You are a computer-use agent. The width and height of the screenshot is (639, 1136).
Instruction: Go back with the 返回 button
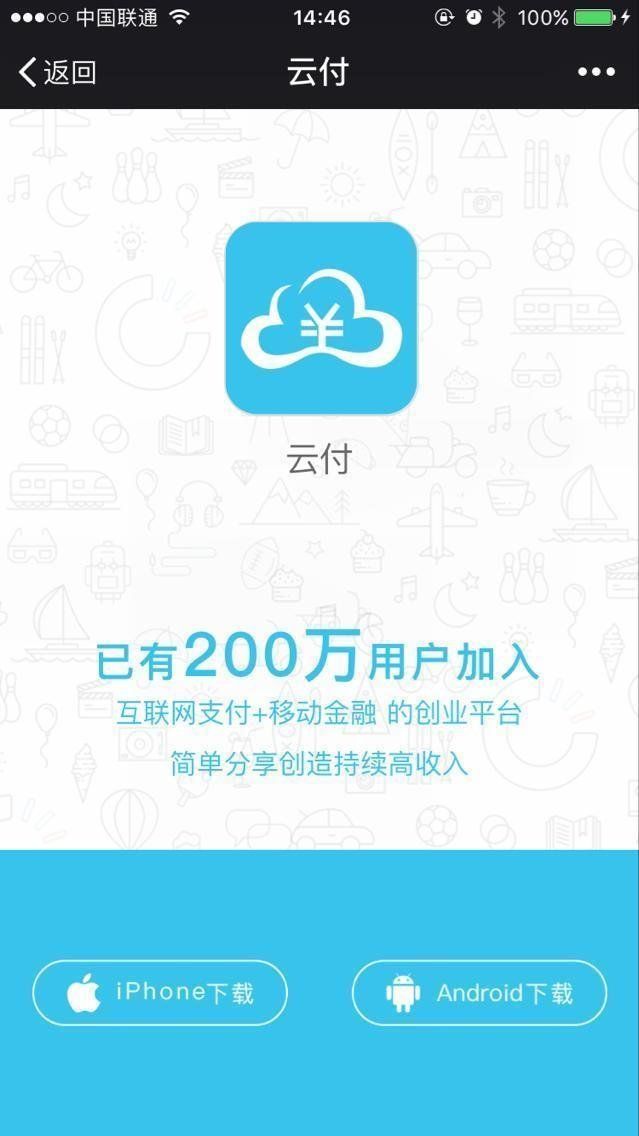[57, 72]
